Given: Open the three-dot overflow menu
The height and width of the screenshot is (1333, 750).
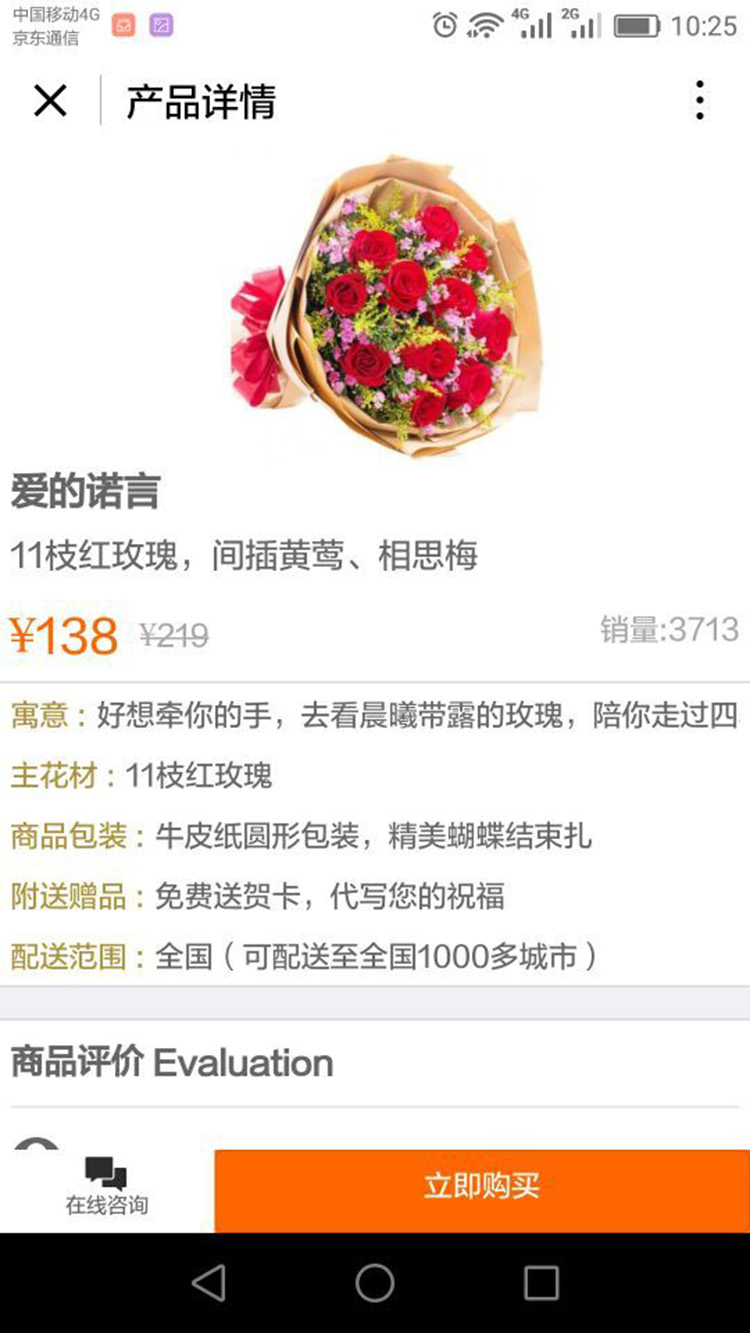Looking at the screenshot, I should [700, 101].
